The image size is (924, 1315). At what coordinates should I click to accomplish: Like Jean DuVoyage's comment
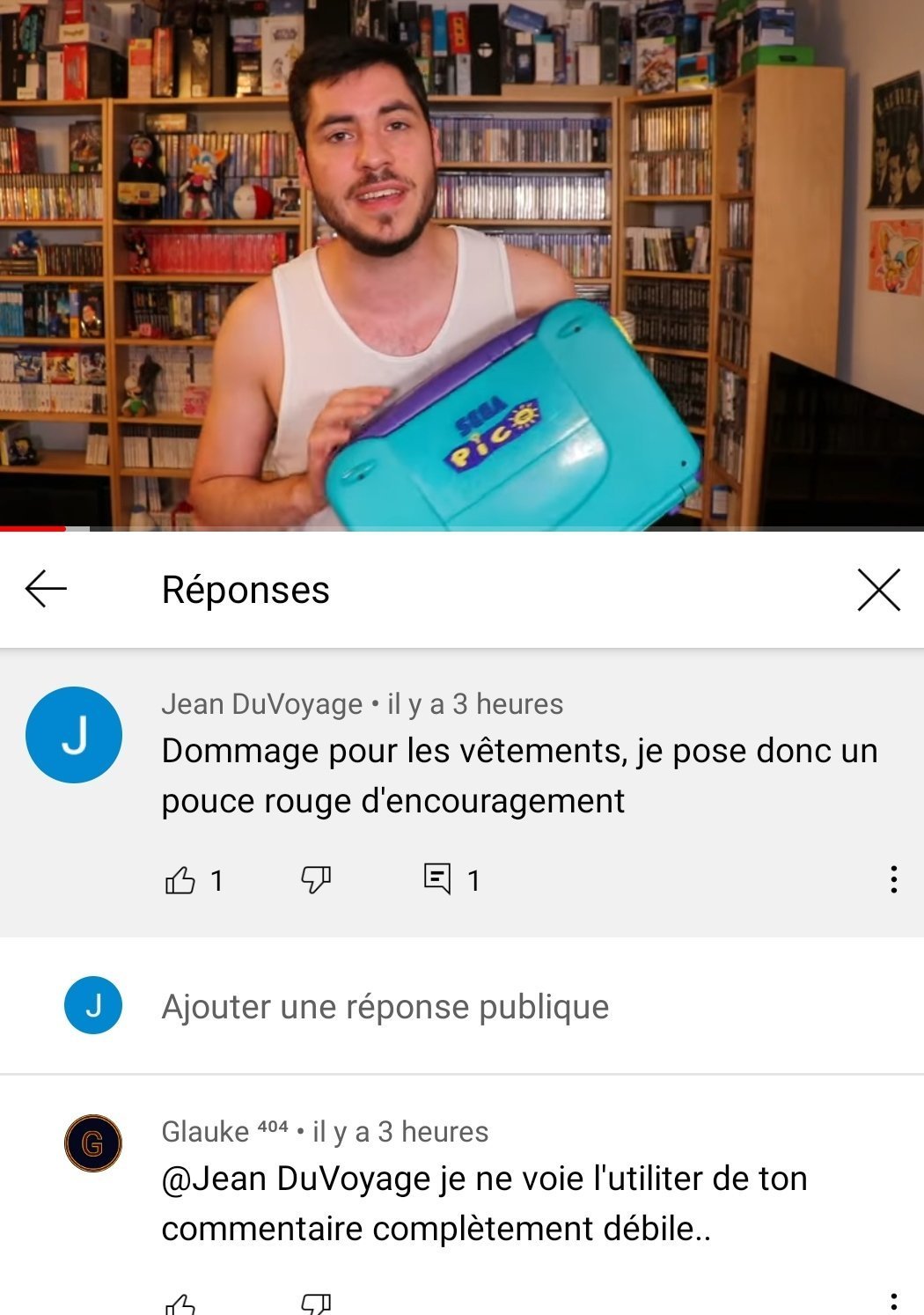coord(180,879)
